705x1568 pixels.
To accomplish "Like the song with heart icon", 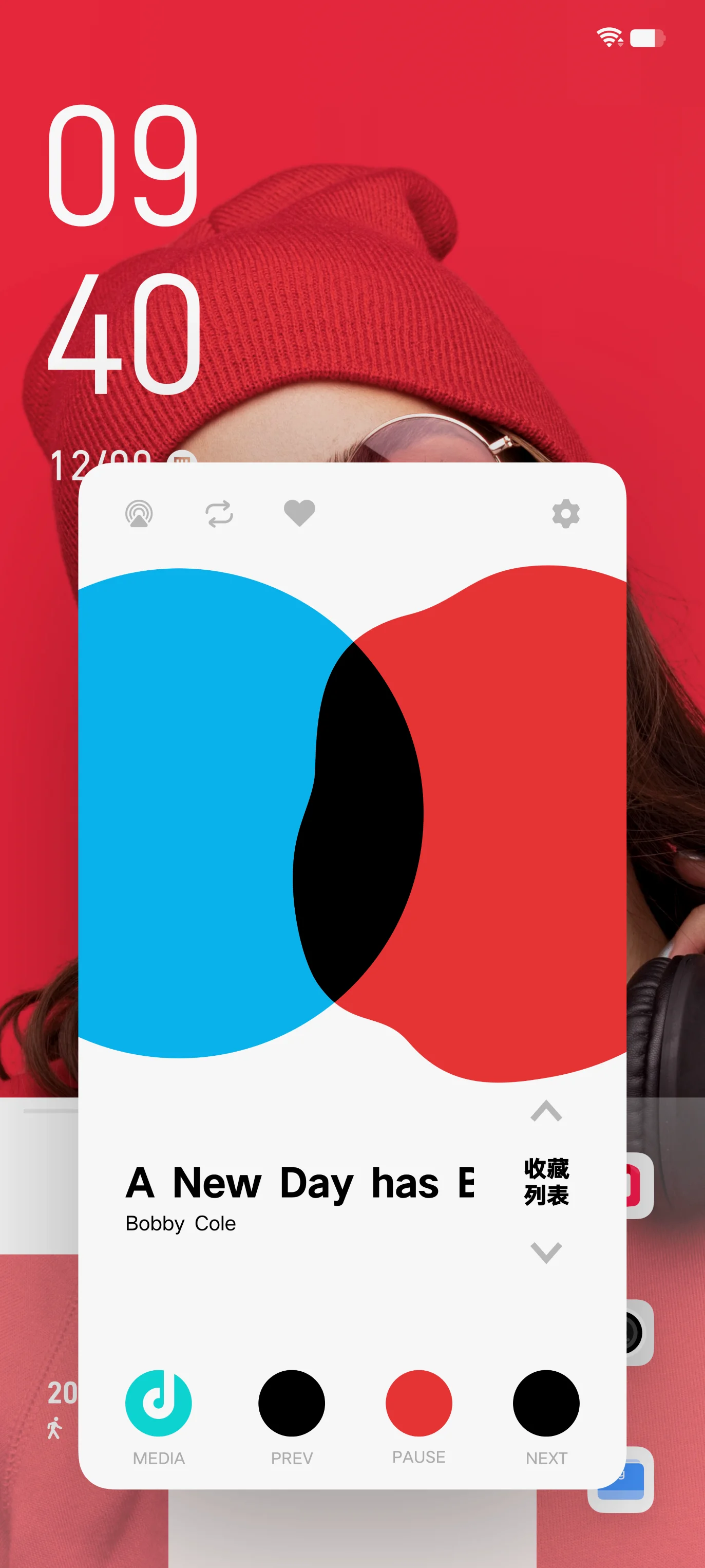I will click(x=299, y=513).
